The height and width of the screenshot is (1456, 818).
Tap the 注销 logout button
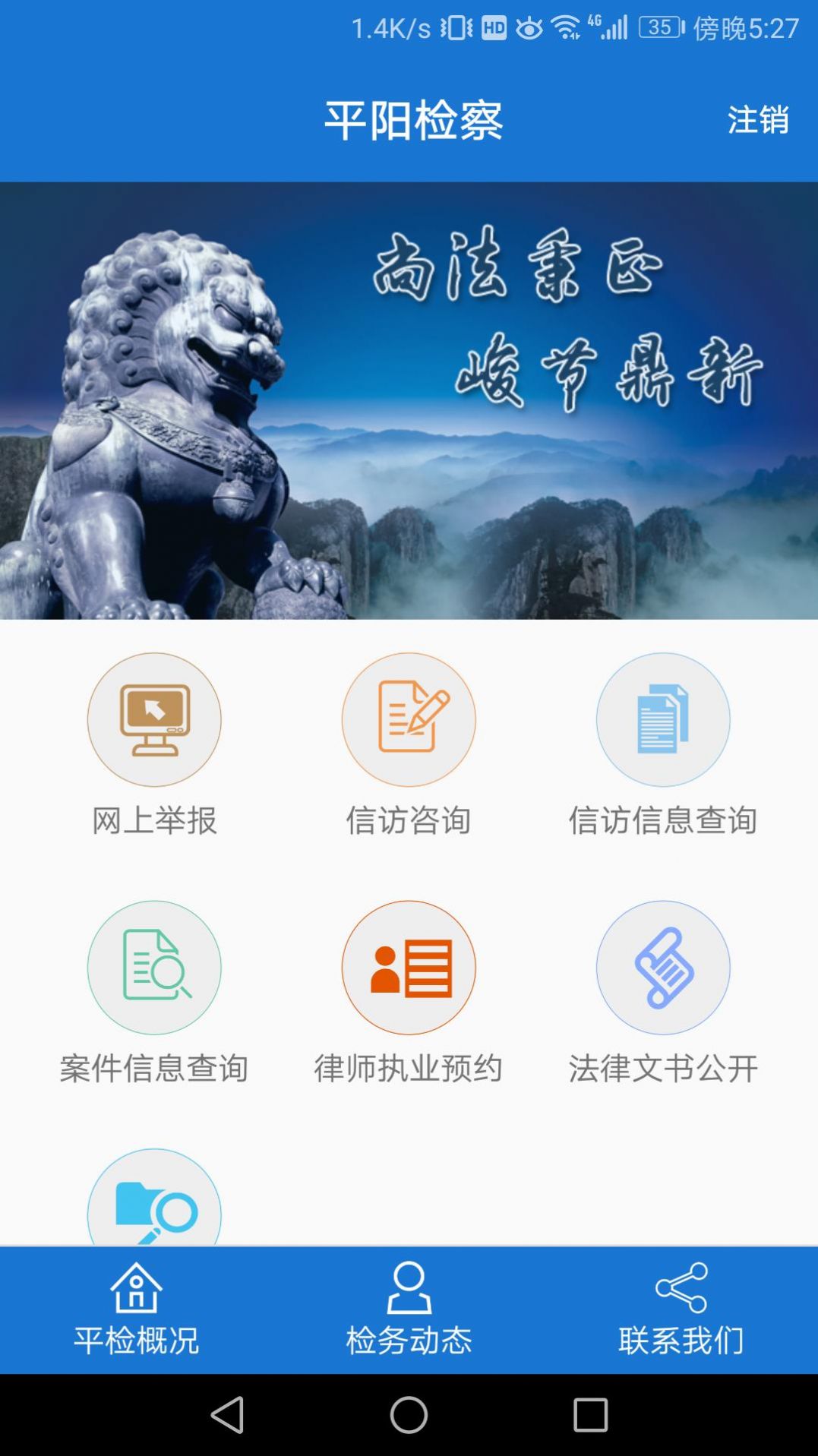coord(759,118)
